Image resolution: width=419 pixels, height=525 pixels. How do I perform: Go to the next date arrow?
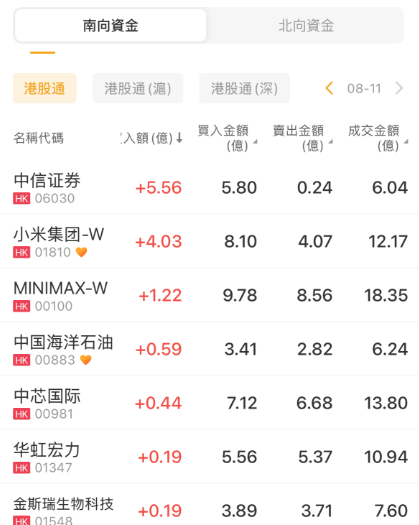(x=399, y=88)
